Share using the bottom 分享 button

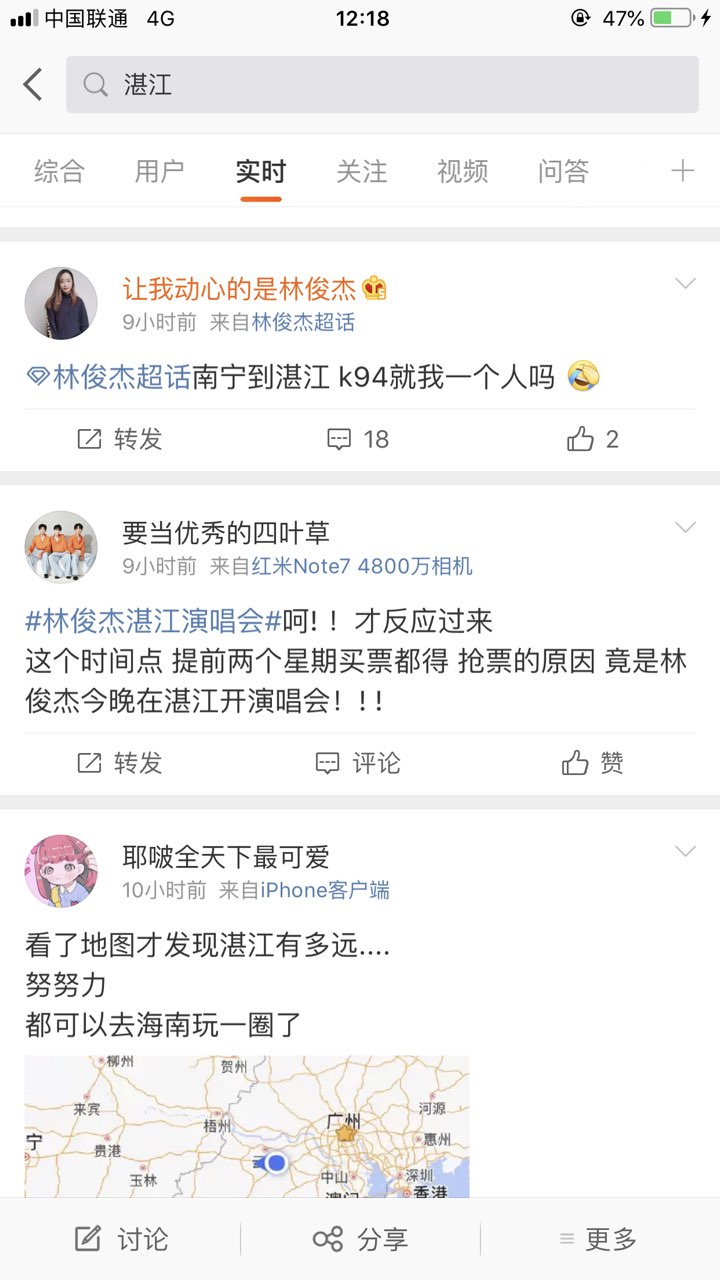pos(360,1240)
